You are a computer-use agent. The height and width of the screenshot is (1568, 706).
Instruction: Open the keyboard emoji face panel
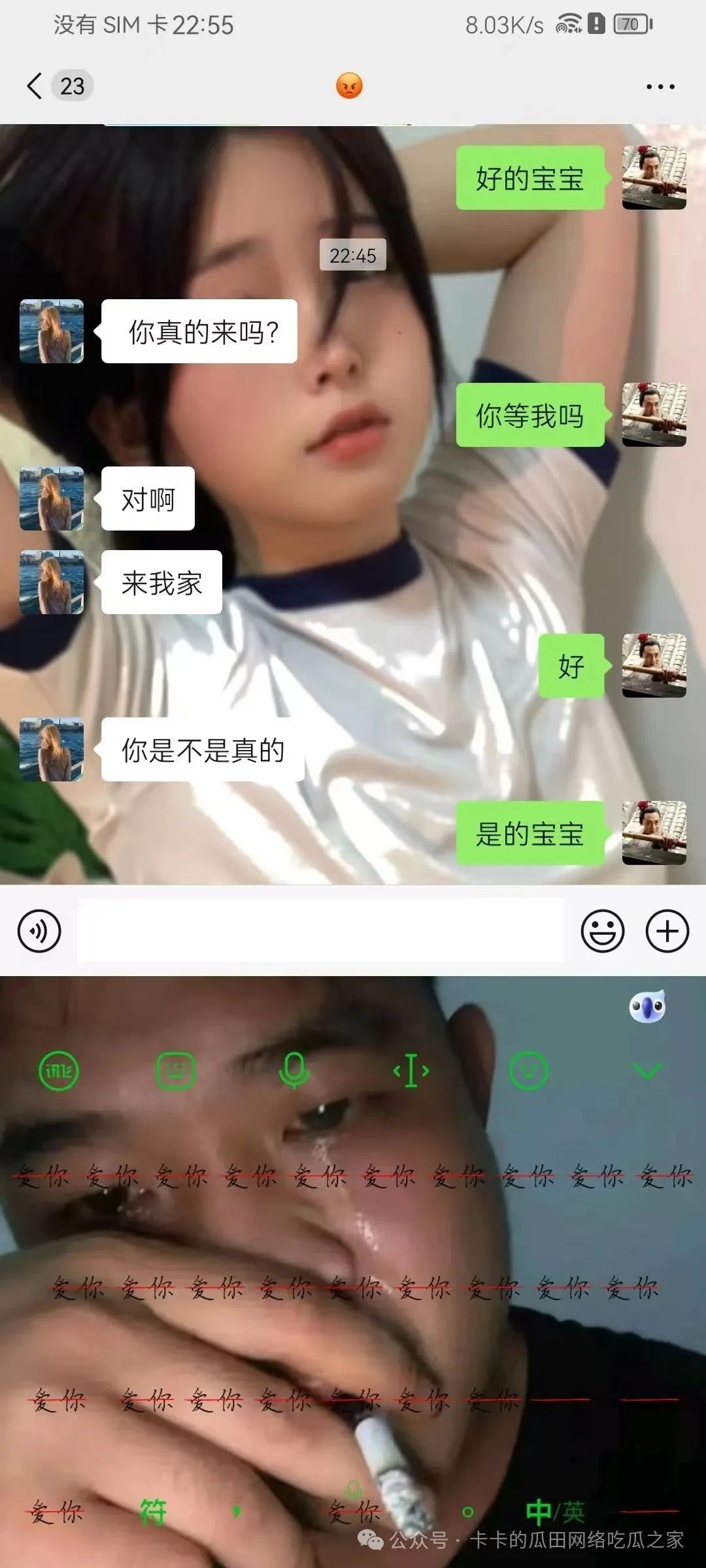coord(528,1071)
